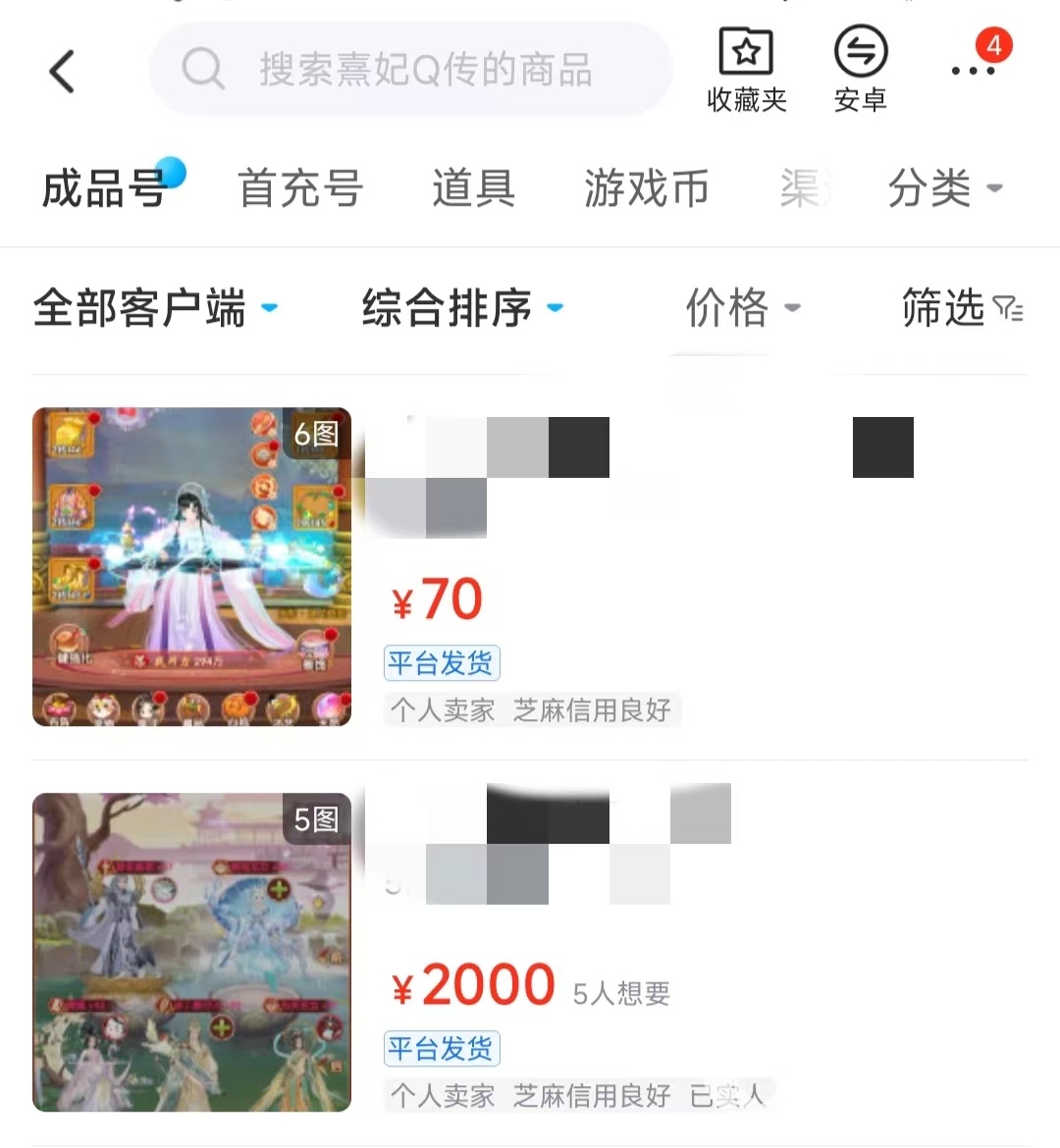Switch platform via the 安卓 button
This screenshot has width=1060, height=1148.
(x=860, y=71)
